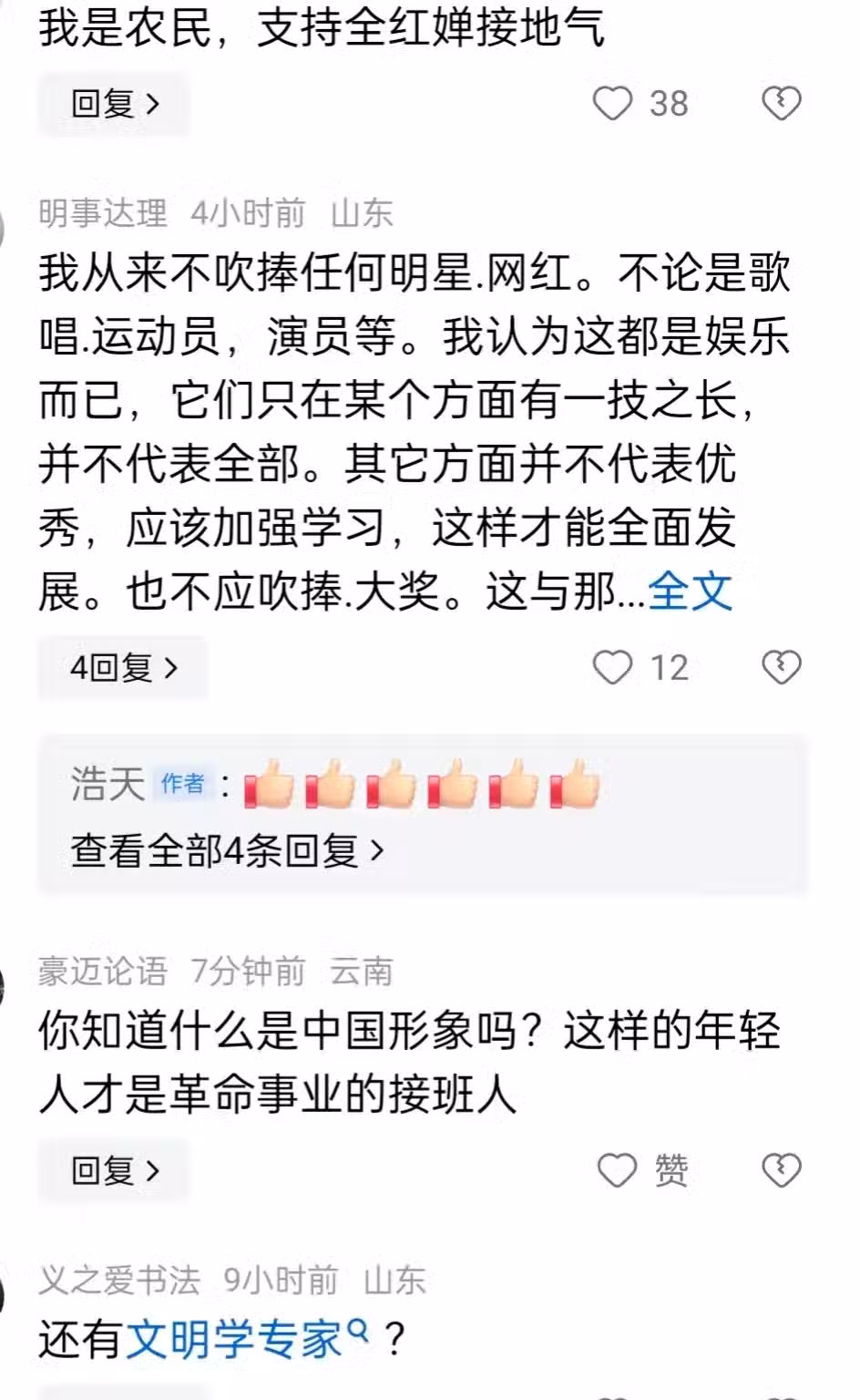The height and width of the screenshot is (1400, 860).
Task: Open 明事达理's profile from username
Action: coord(103,213)
